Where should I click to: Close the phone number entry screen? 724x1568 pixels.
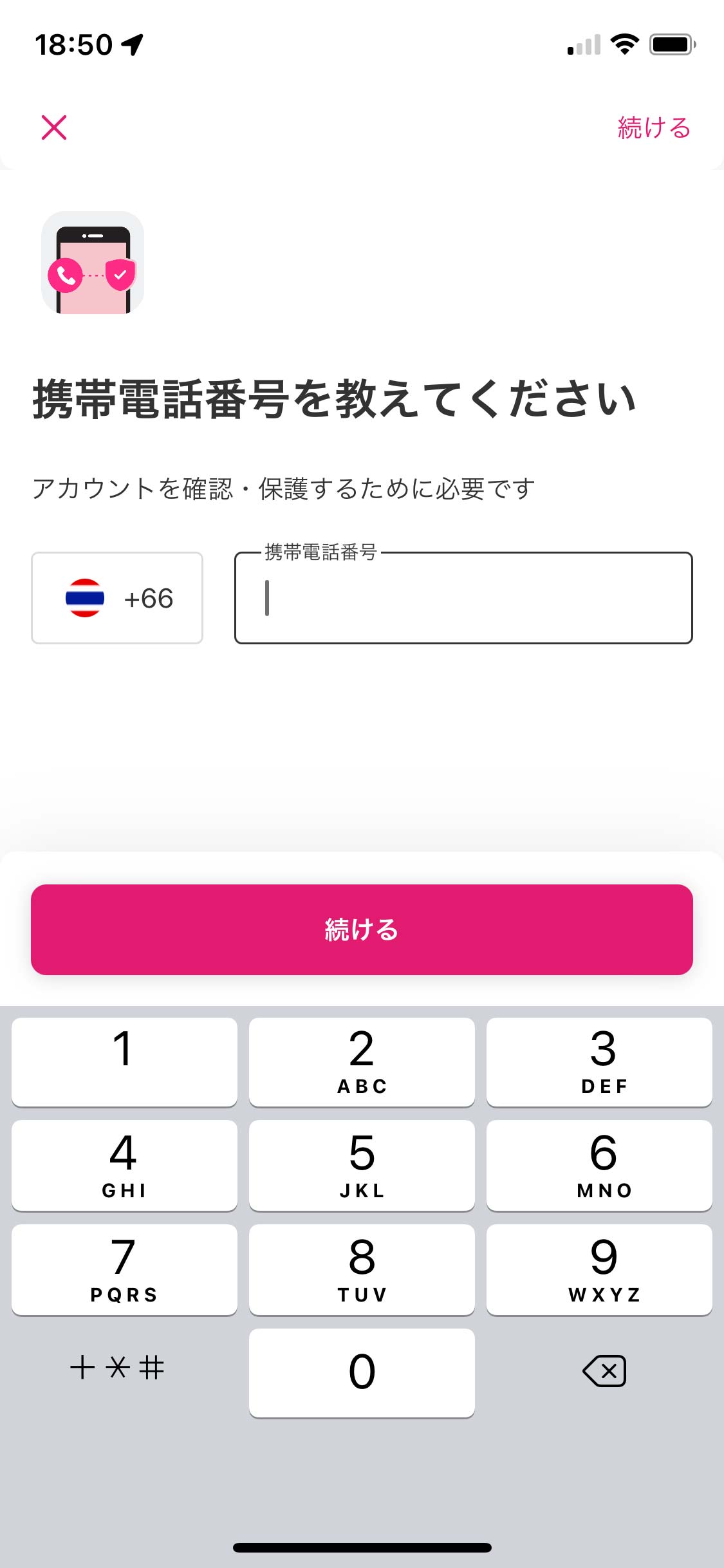pos(54,127)
